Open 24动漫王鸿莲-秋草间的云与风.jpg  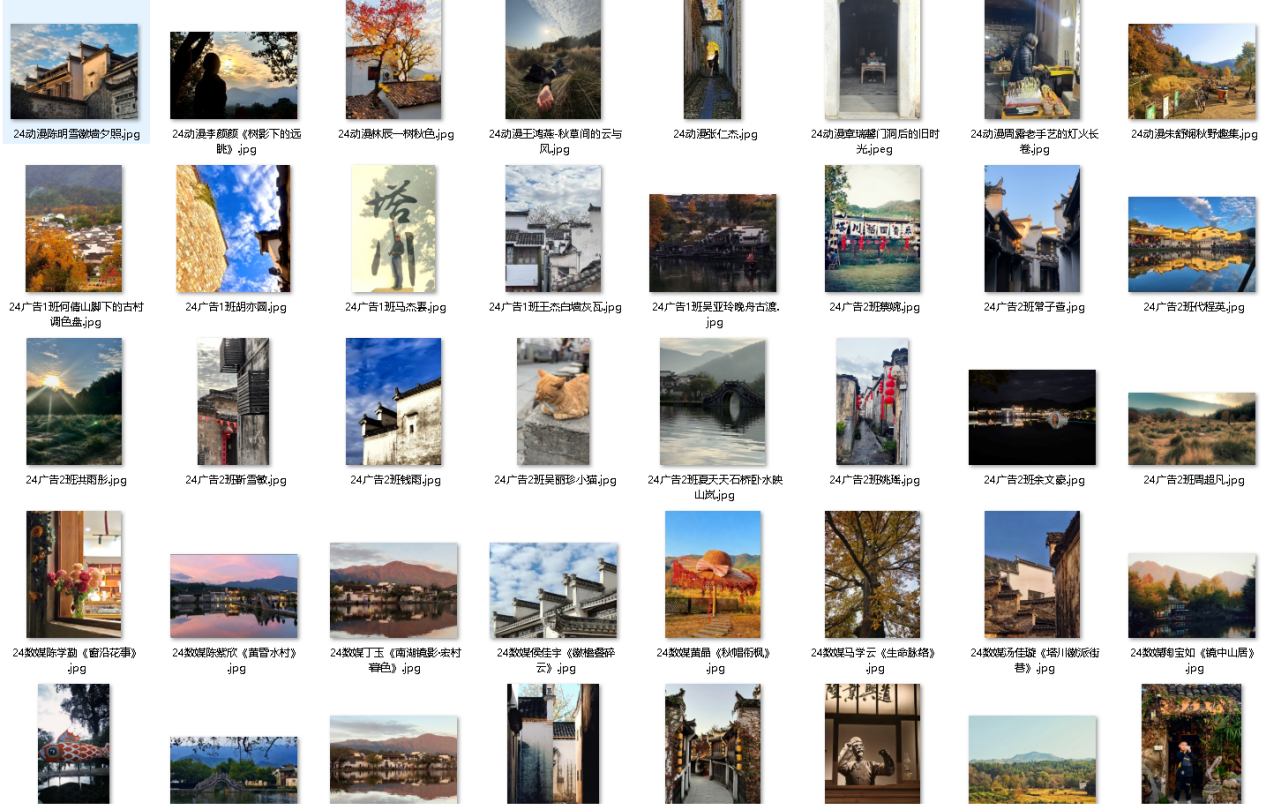click(553, 60)
